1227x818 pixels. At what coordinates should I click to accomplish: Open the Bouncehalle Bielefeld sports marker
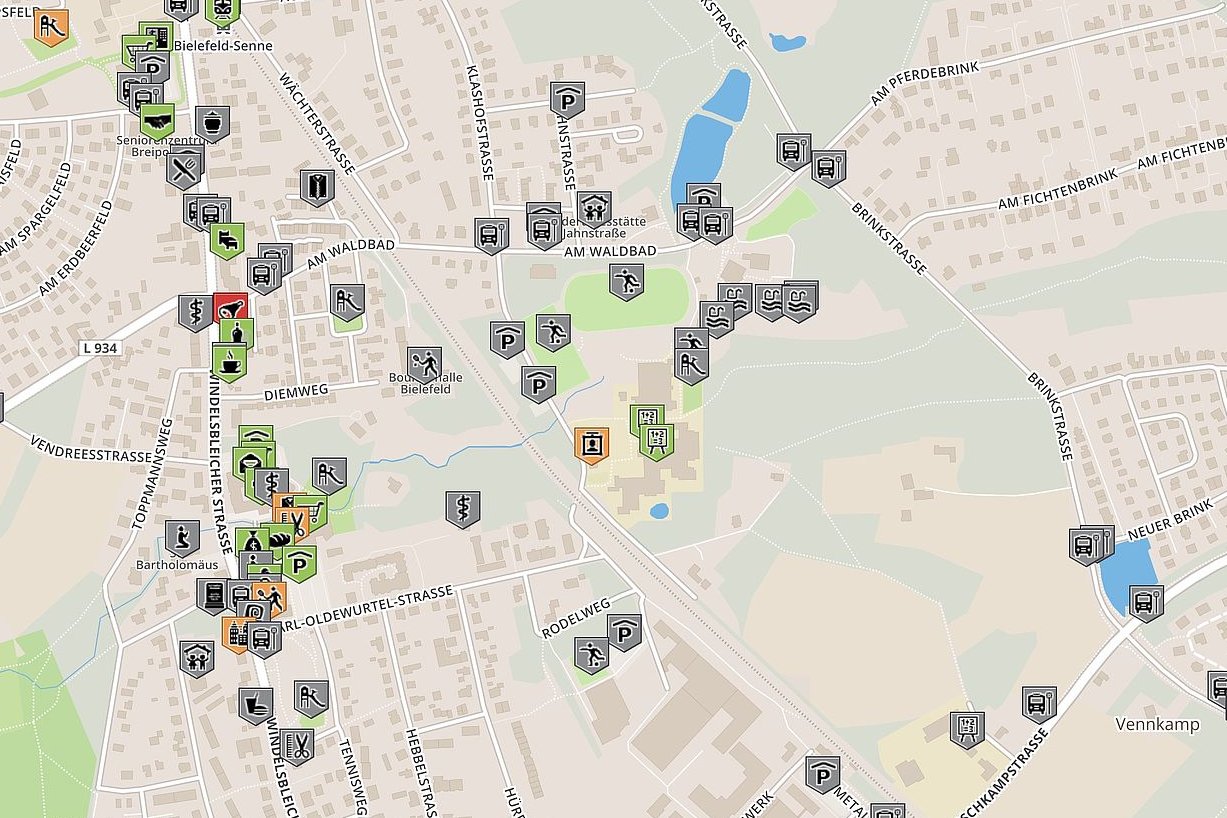click(x=424, y=363)
